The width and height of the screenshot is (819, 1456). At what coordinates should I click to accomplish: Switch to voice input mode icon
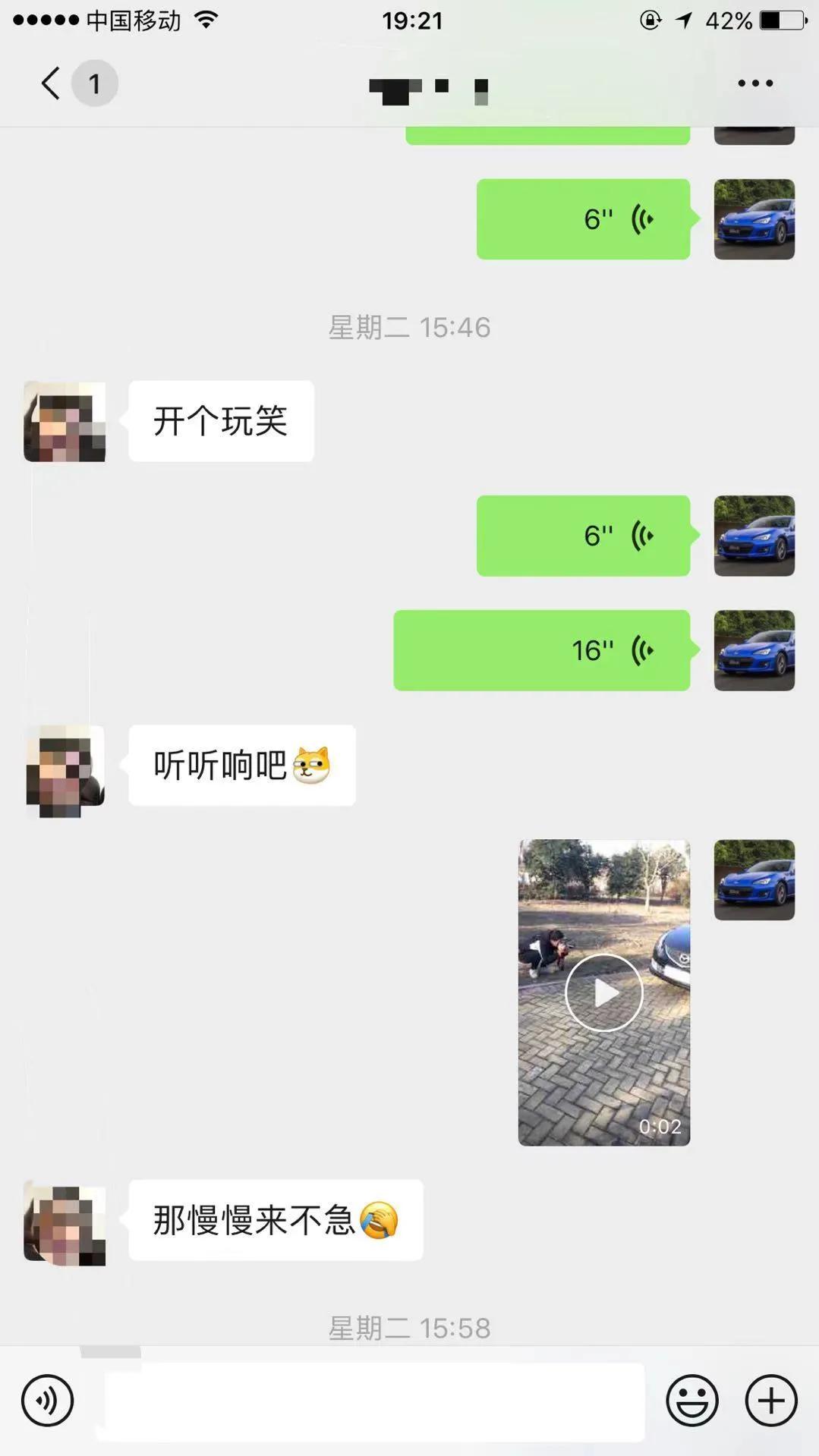pyautogui.click(x=47, y=1402)
